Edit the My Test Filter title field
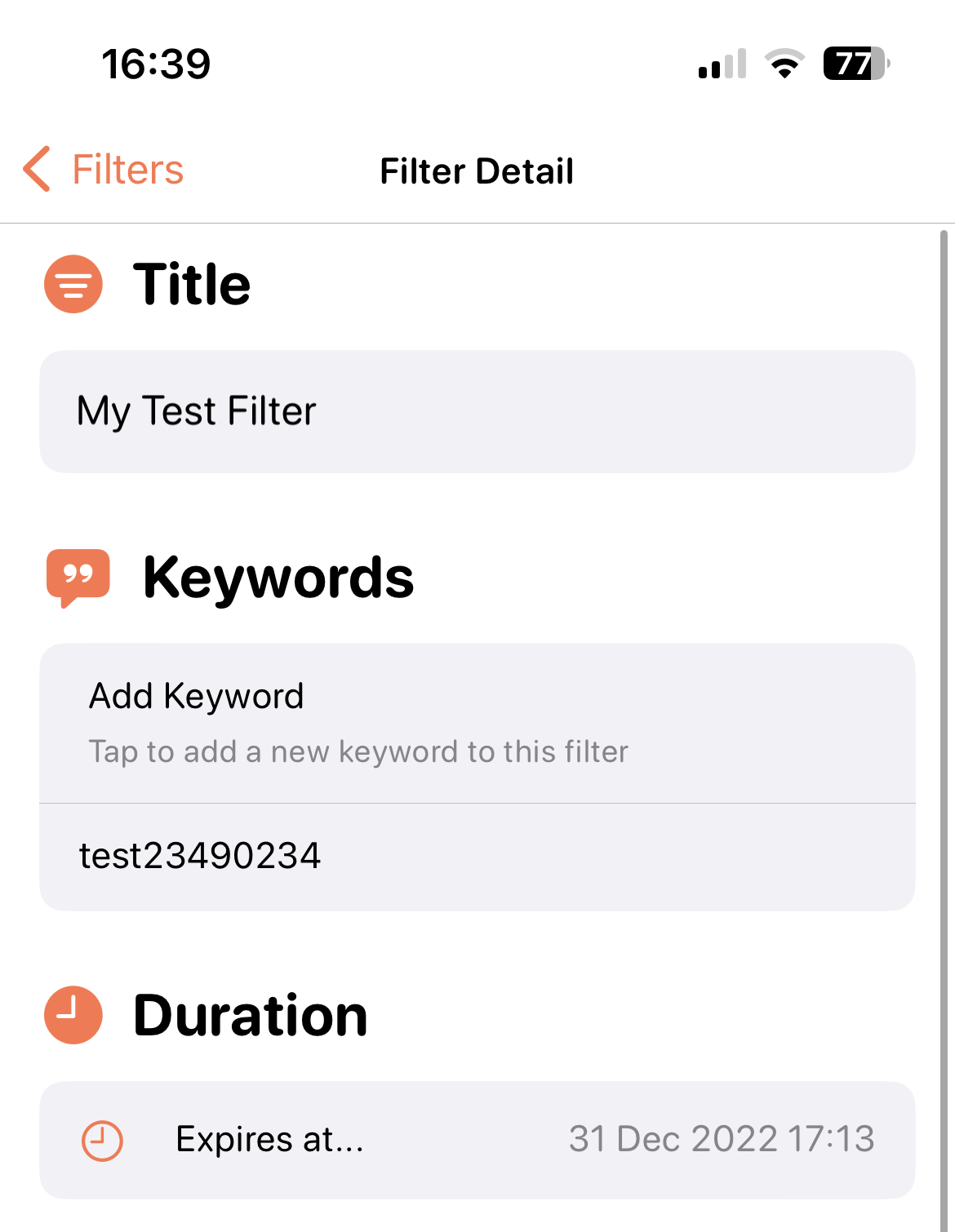 [x=477, y=411]
